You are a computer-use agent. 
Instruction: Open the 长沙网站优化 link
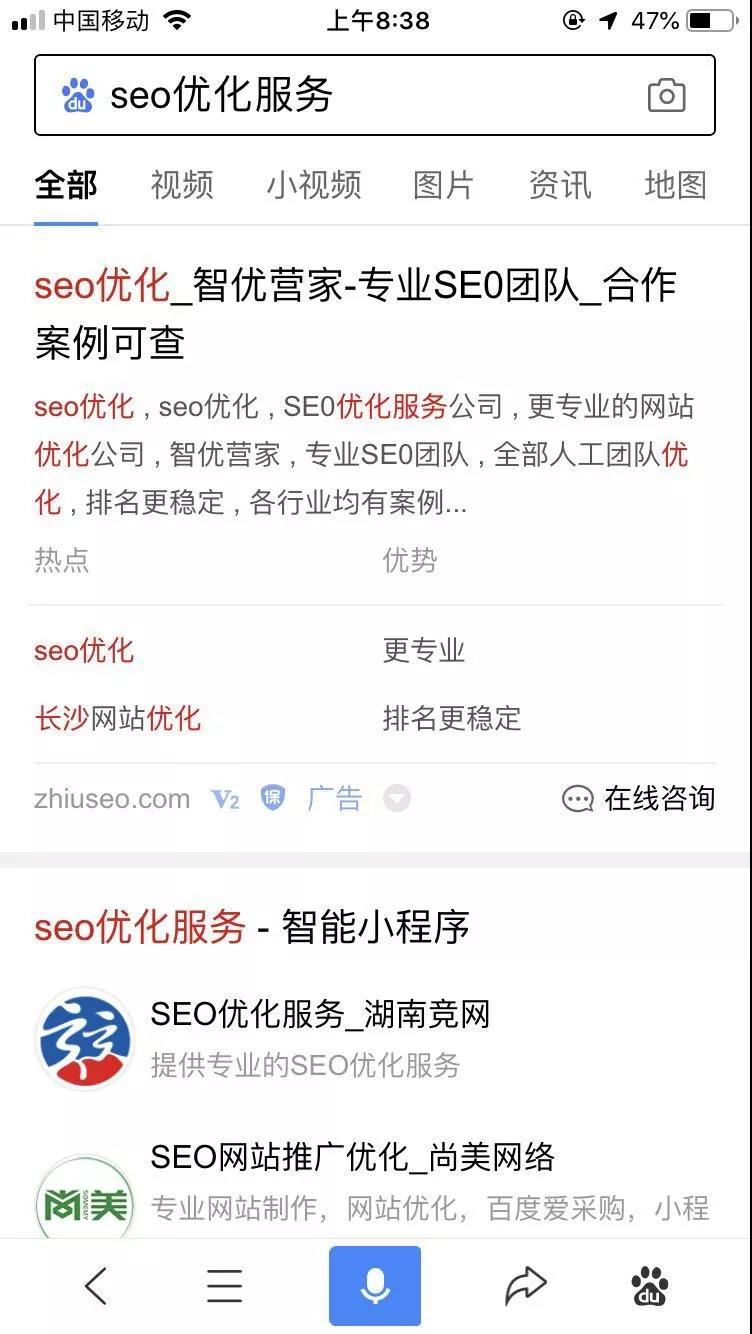pyautogui.click(x=118, y=718)
